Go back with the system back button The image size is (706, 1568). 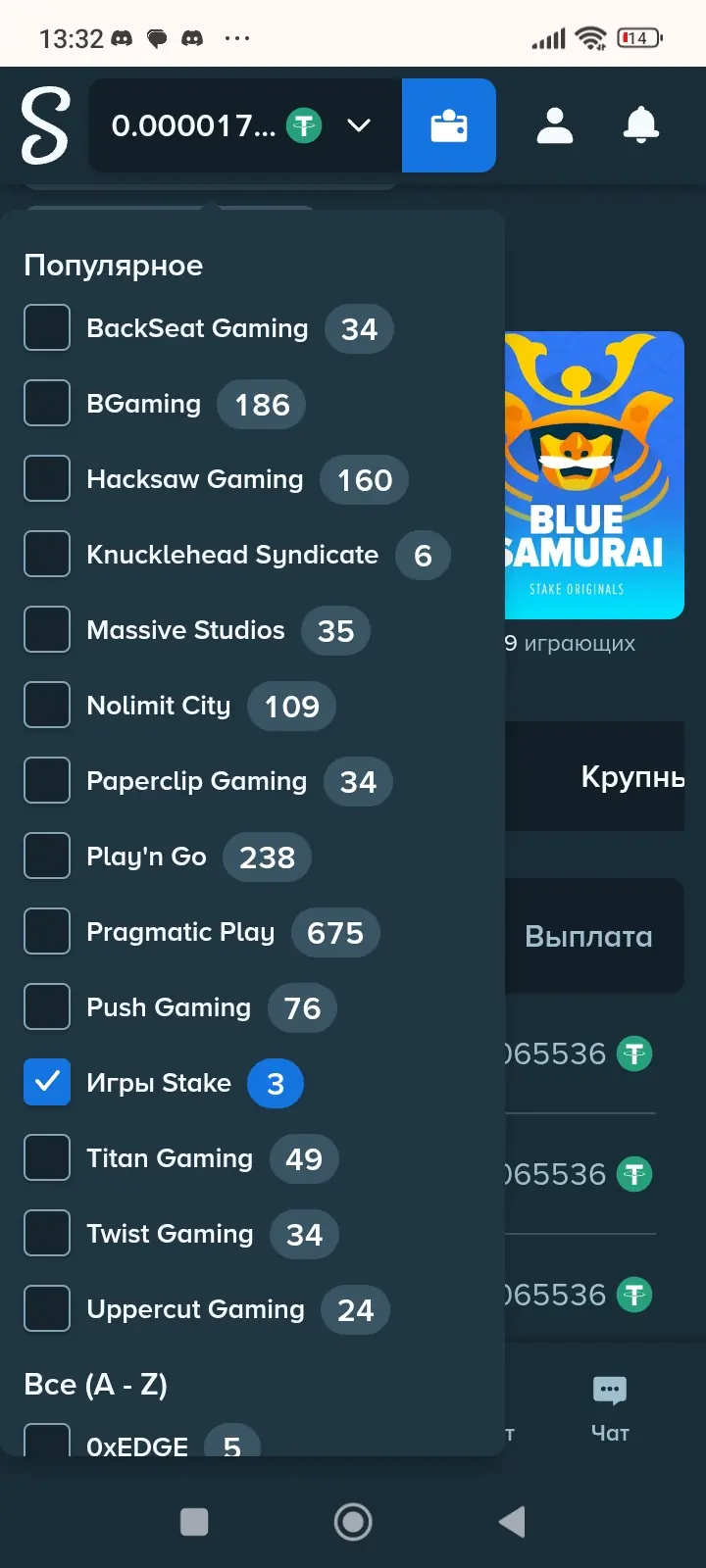[x=512, y=1522]
